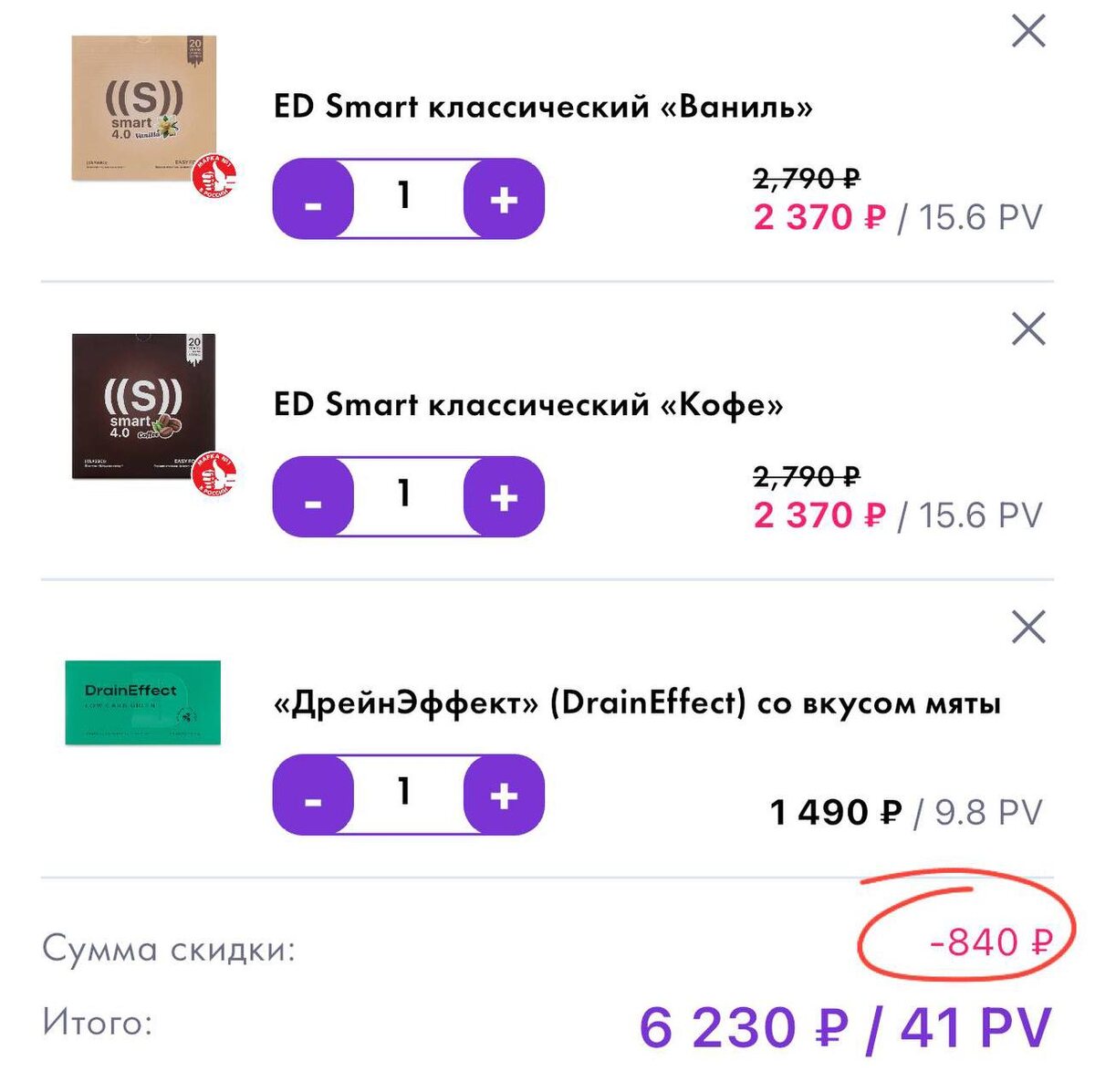Viewport: 1095px width, 1092px height.
Task: Remove ED Smart «Ваниль» from the cart
Action: [x=1028, y=32]
